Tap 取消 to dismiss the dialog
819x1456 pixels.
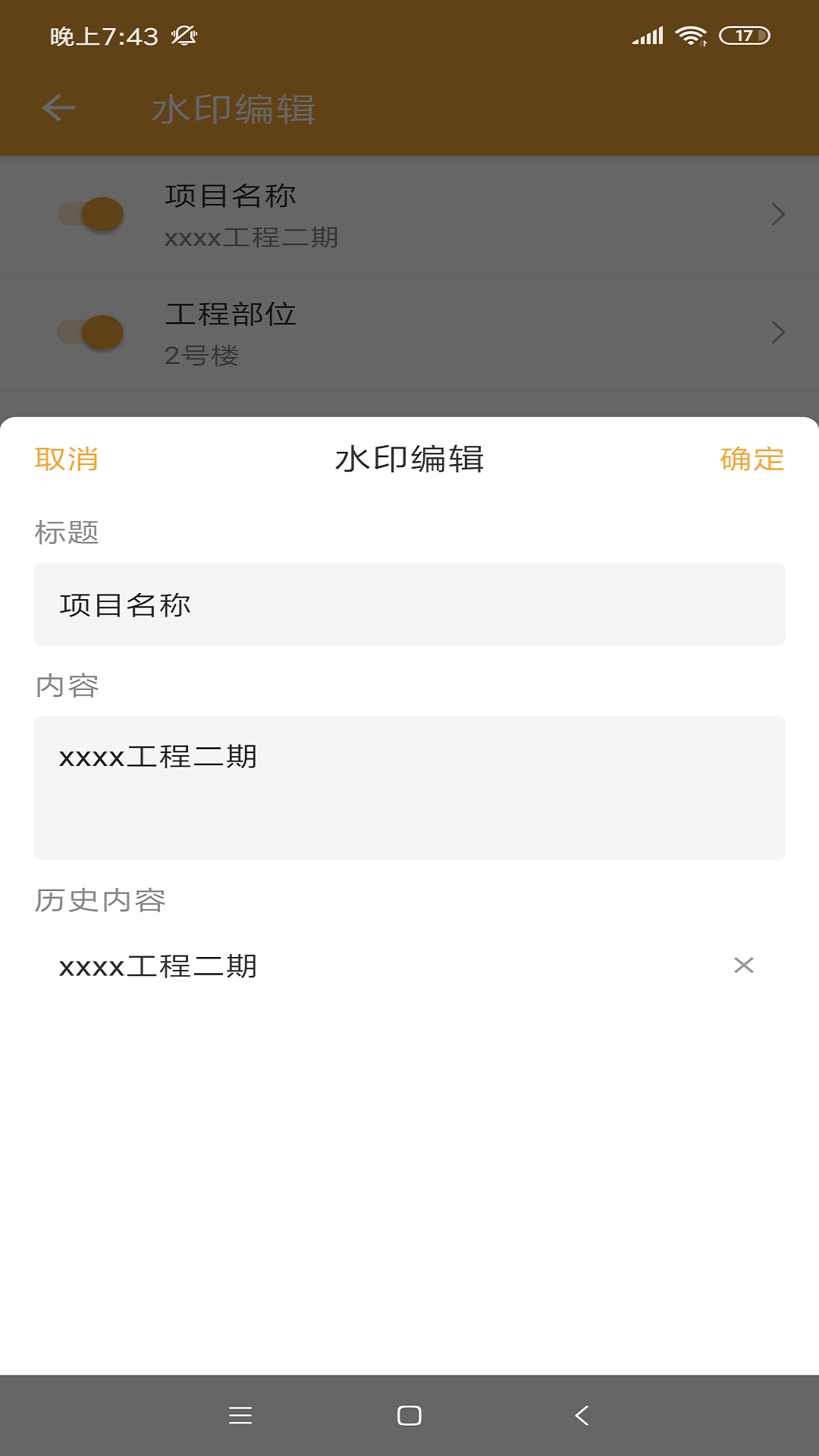pos(67,460)
